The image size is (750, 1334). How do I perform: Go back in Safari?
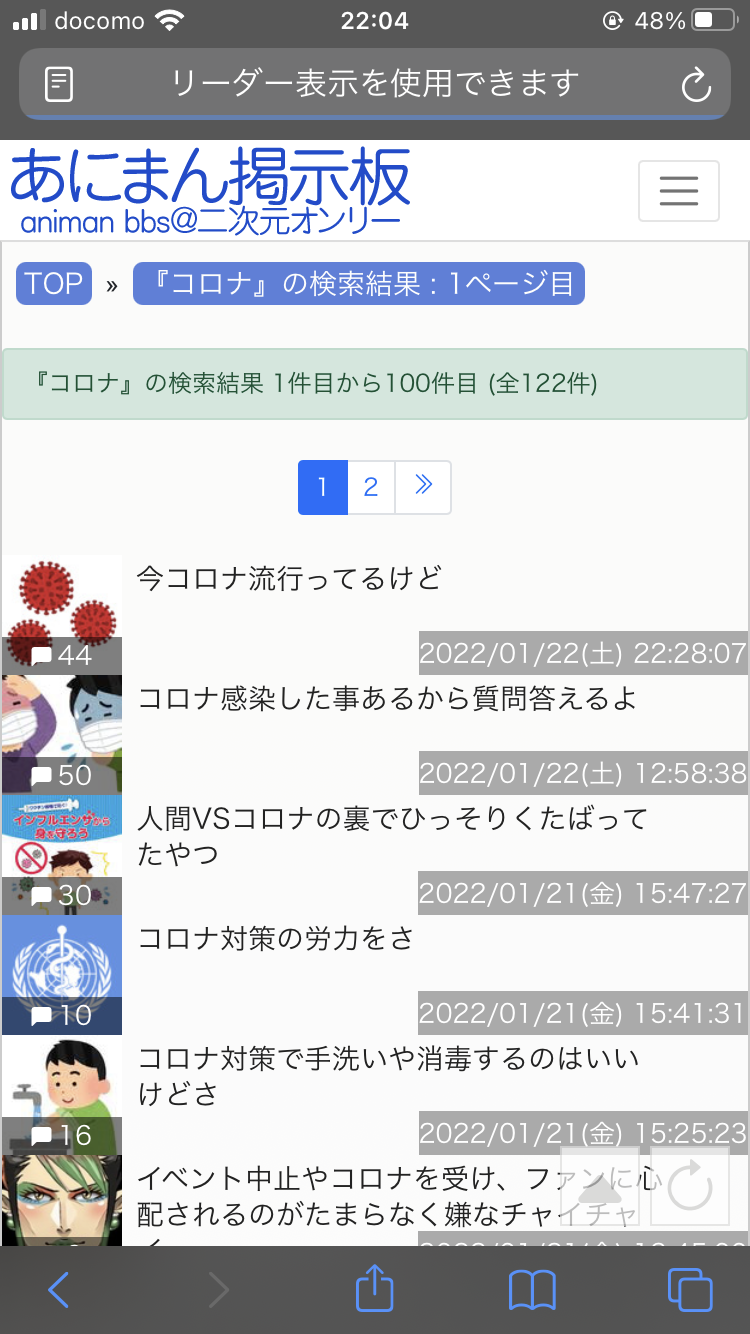point(58,1290)
